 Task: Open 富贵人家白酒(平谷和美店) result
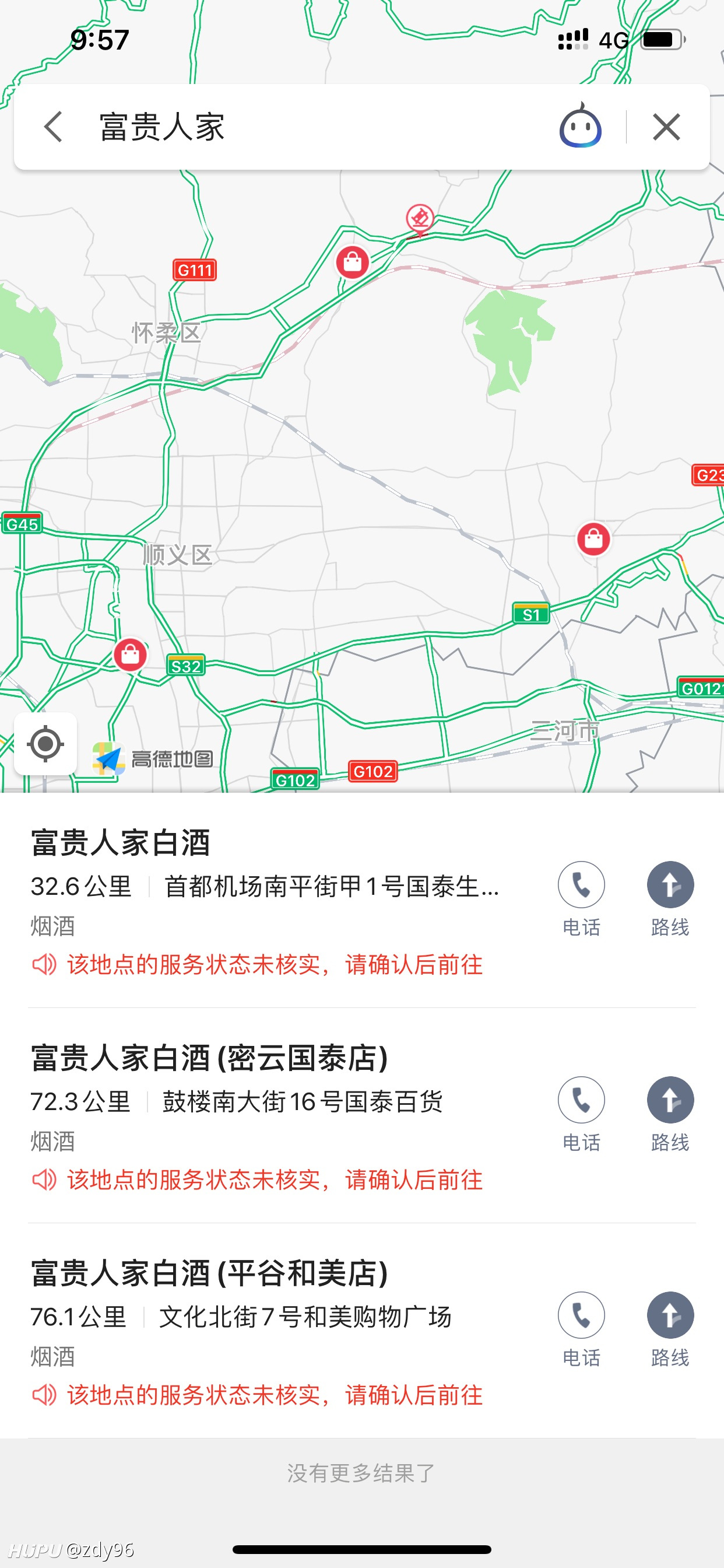[280, 1332]
